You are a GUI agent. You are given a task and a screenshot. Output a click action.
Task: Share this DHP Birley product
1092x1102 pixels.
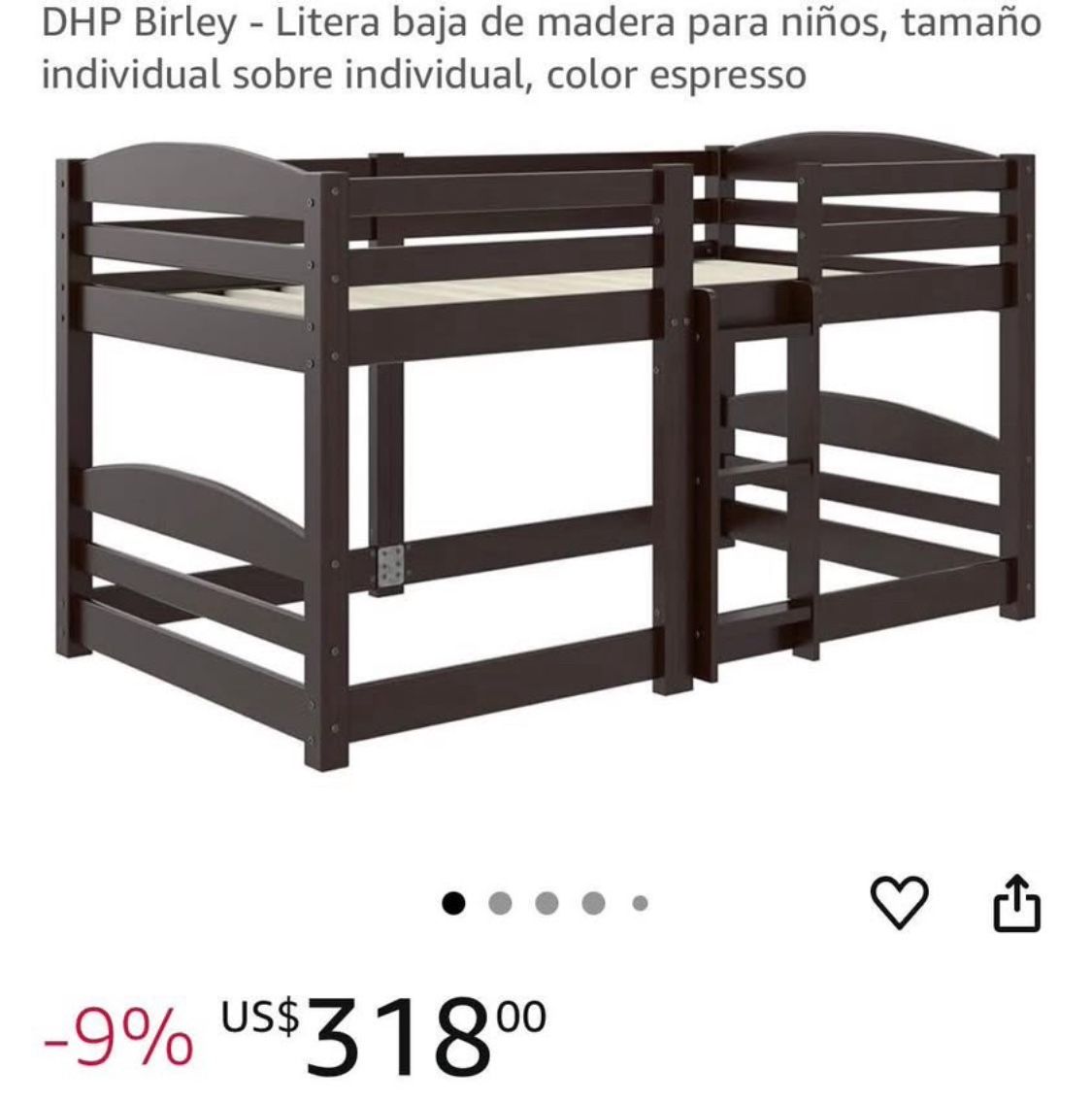(1015, 904)
